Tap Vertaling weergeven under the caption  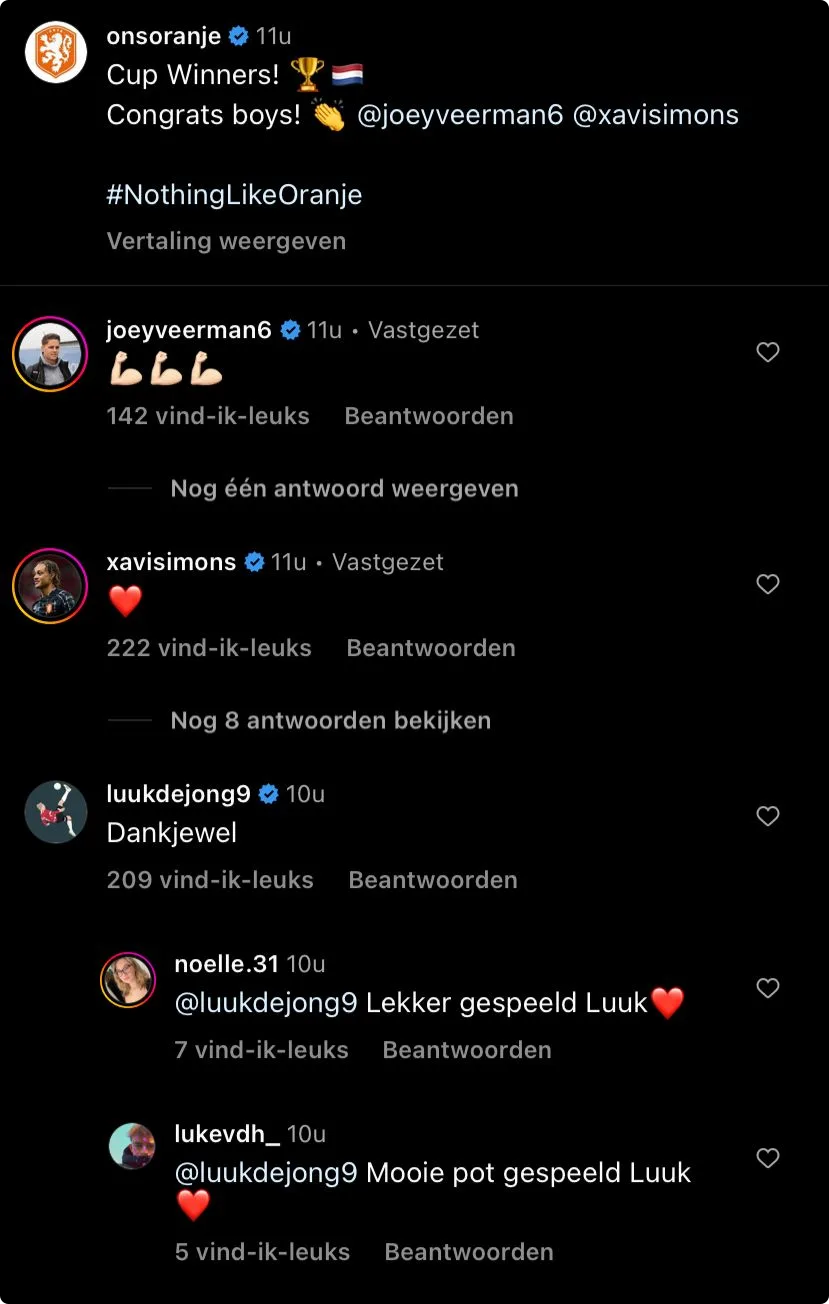pyautogui.click(x=226, y=241)
